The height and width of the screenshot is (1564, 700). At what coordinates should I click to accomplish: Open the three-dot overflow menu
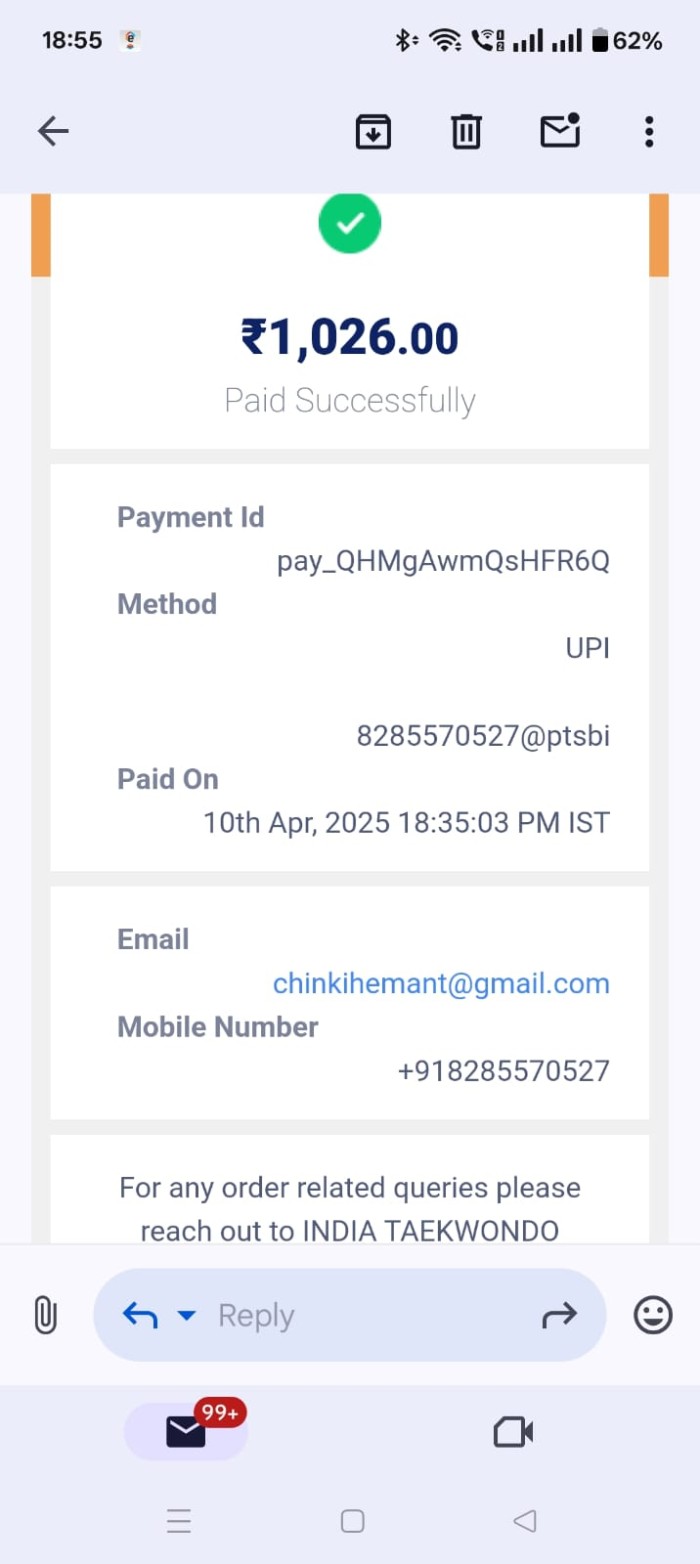pos(649,131)
